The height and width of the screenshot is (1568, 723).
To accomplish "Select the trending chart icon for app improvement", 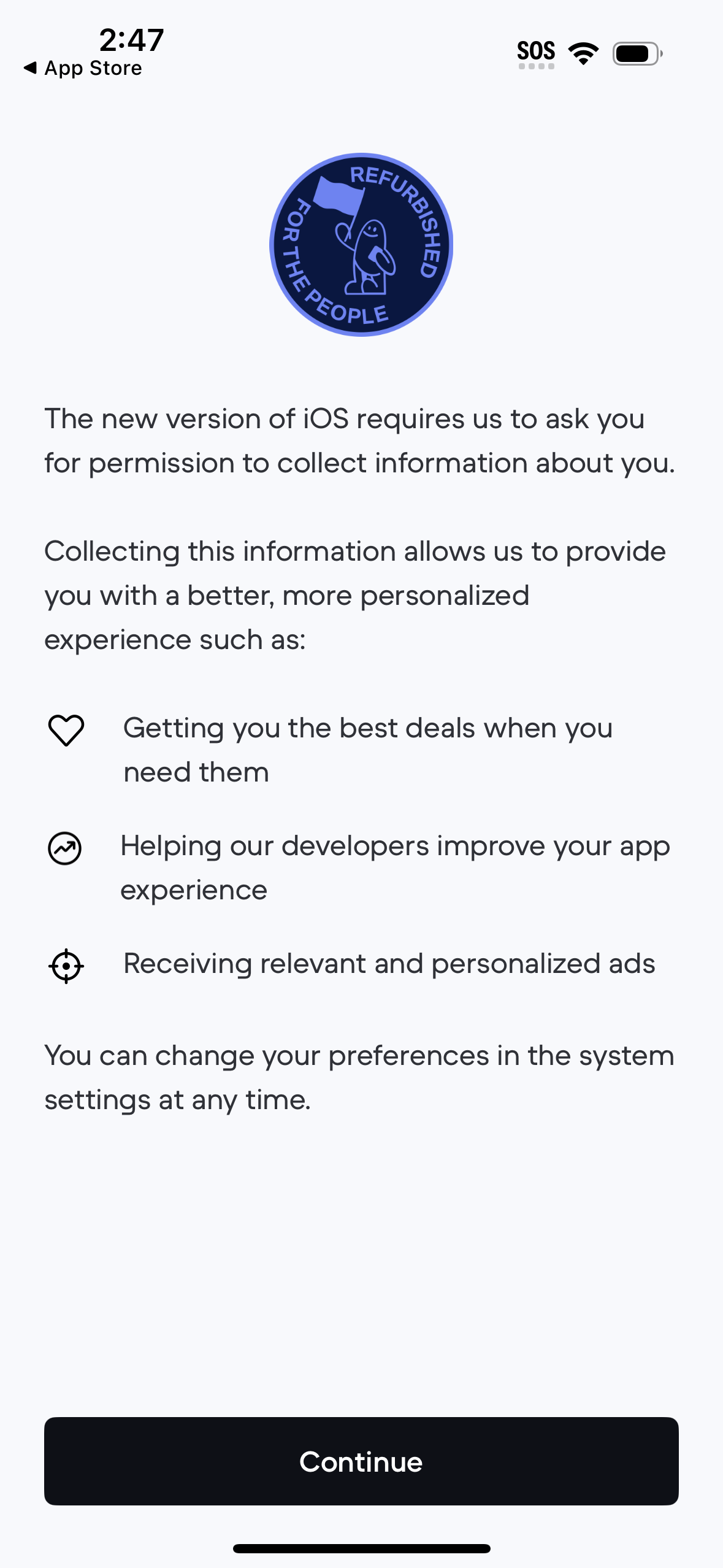I will coord(64,847).
